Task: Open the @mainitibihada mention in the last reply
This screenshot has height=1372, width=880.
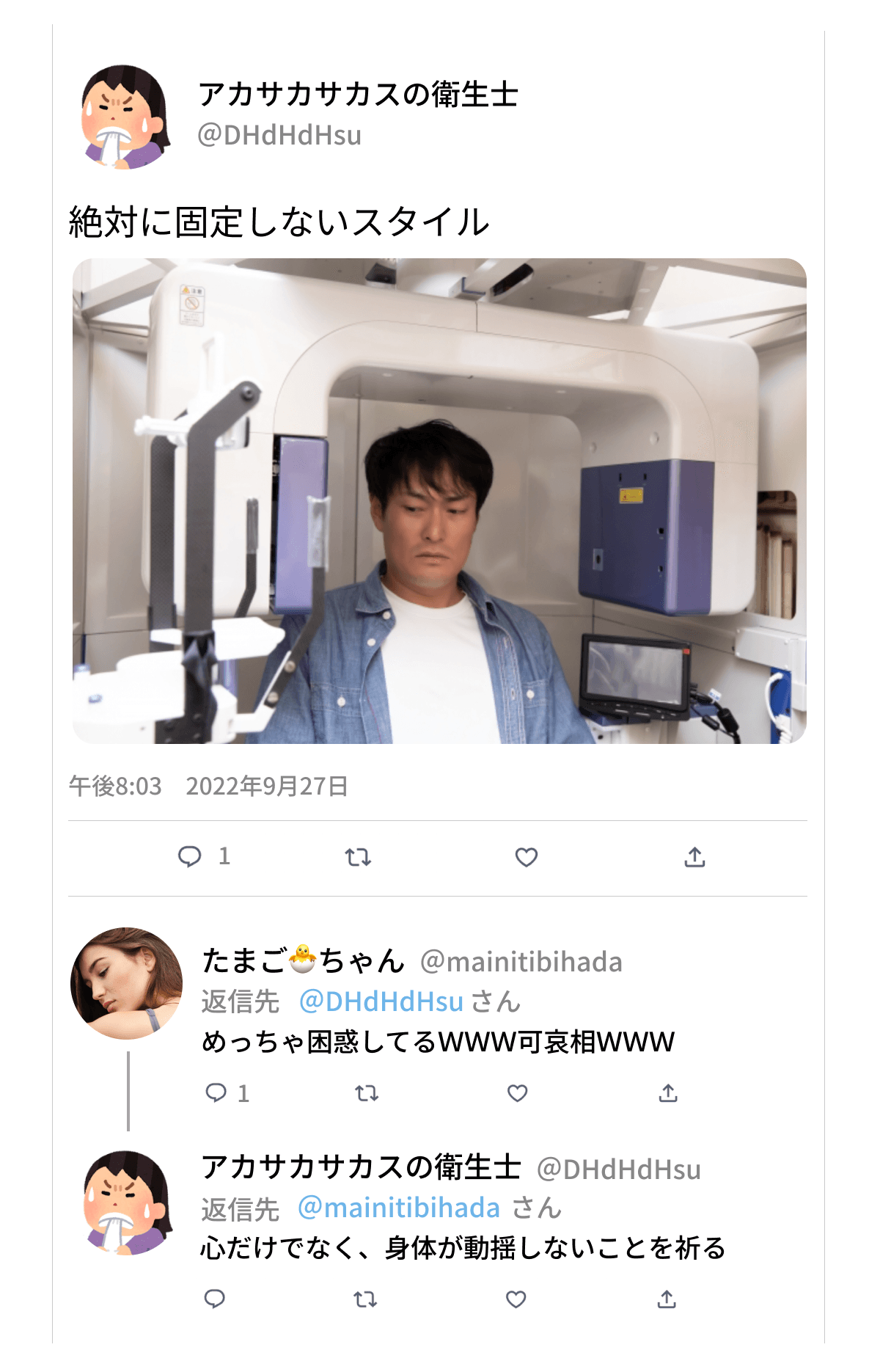Action: (399, 1208)
